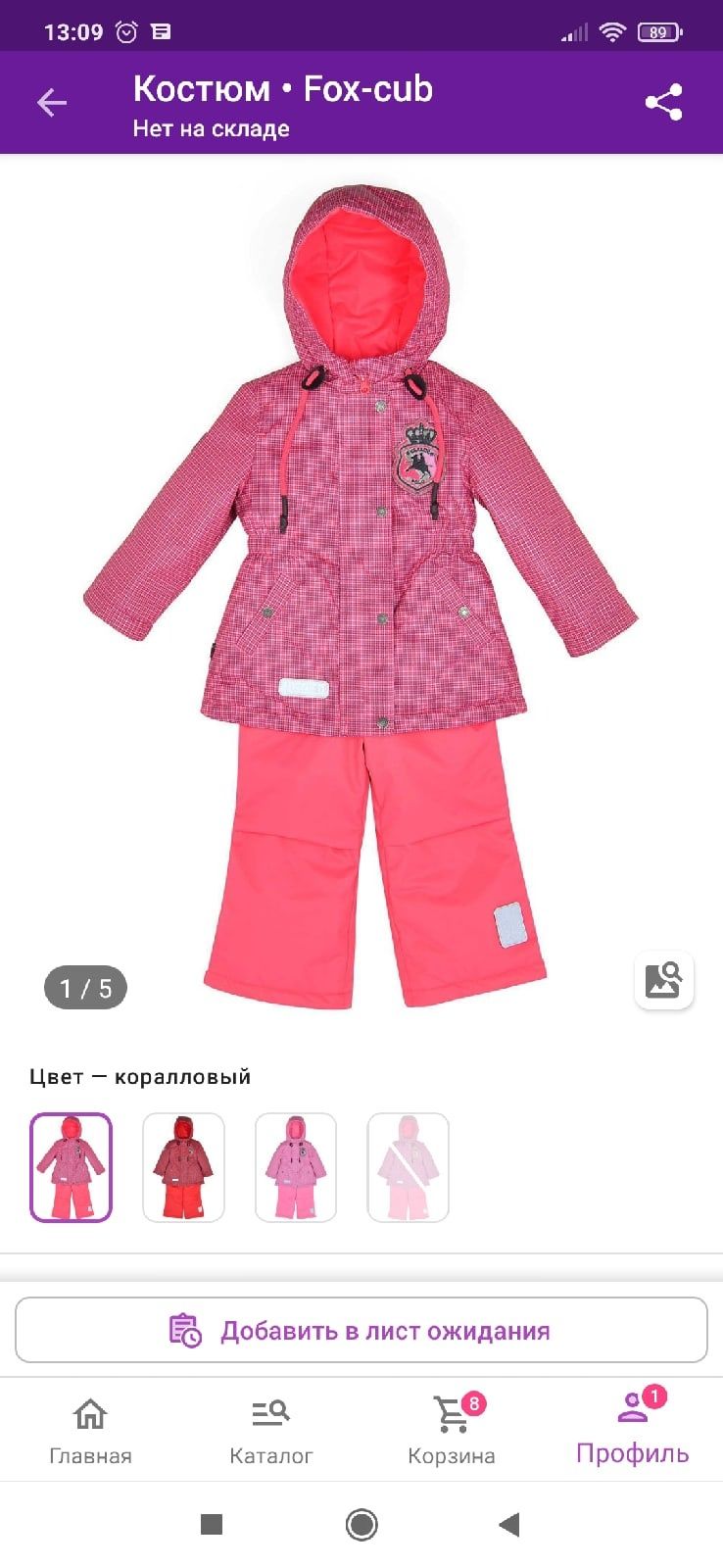Screen dimensions: 723x1568
Task: Open the Профиль tab
Action: tap(632, 1431)
